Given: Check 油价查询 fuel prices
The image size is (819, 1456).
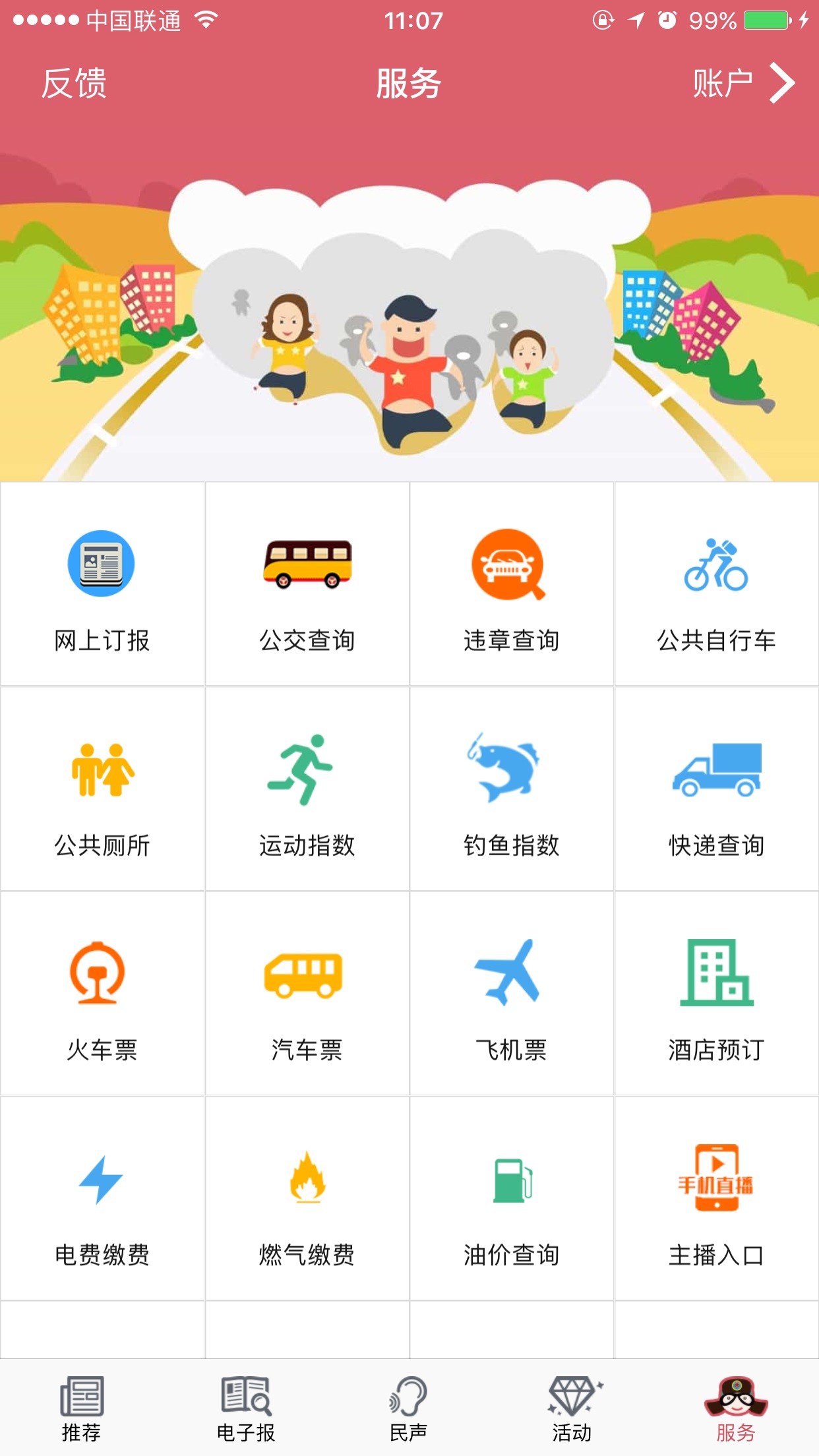Looking at the screenshot, I should (512, 1199).
